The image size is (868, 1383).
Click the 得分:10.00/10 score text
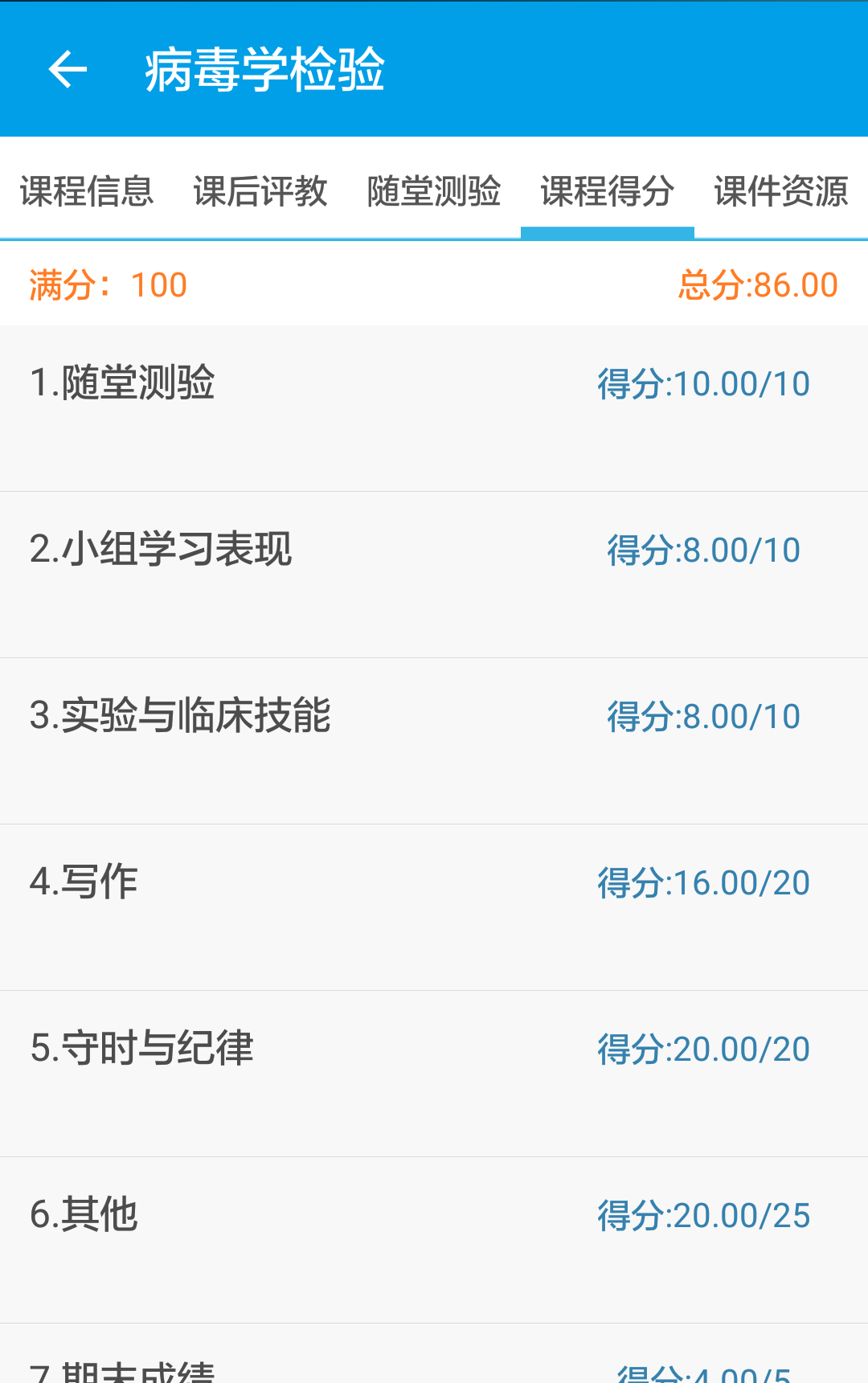702,384
